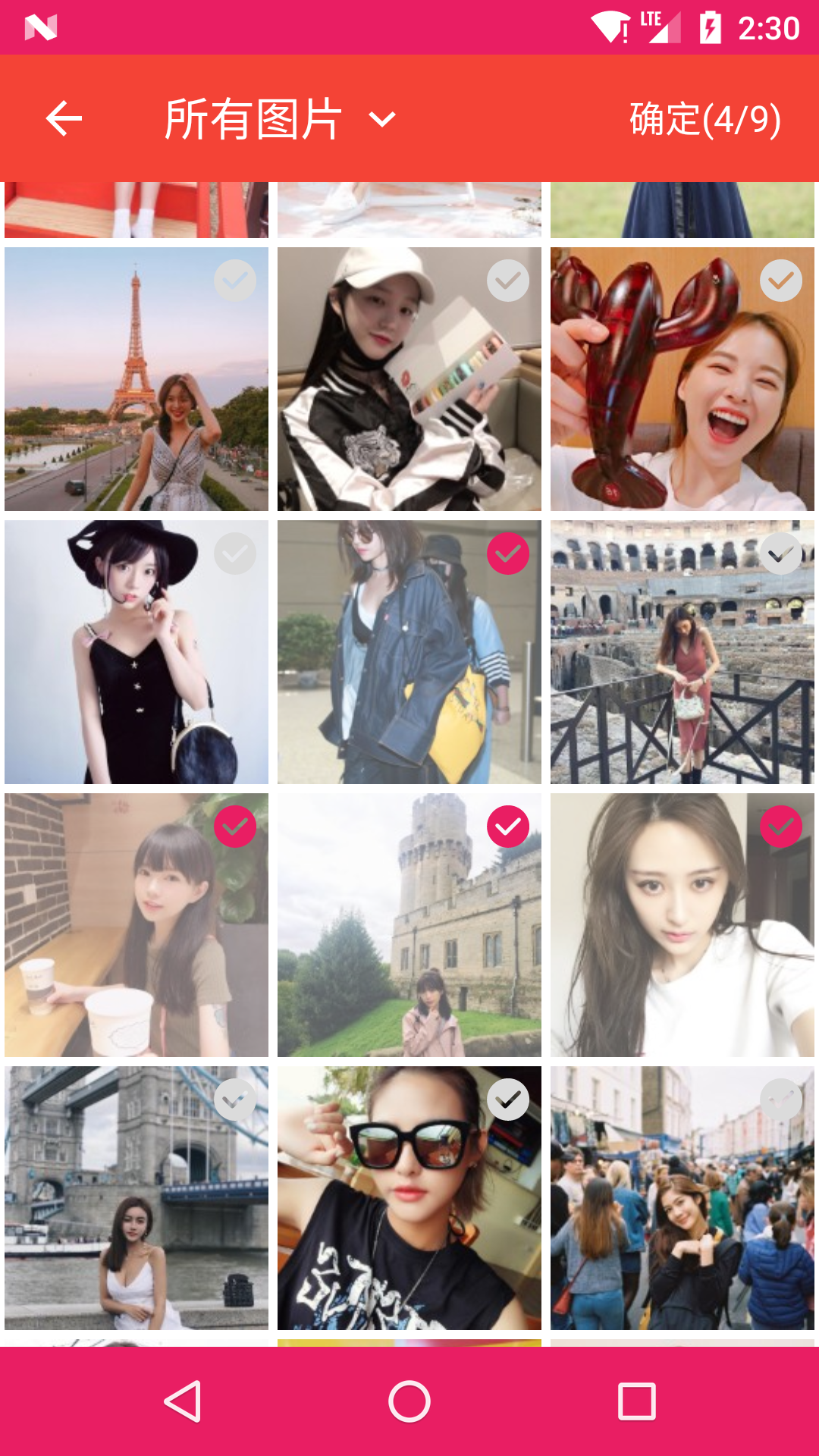The image size is (819, 1456).
Task: Select the Tower Bridge photo checkbox
Action: point(235,1100)
